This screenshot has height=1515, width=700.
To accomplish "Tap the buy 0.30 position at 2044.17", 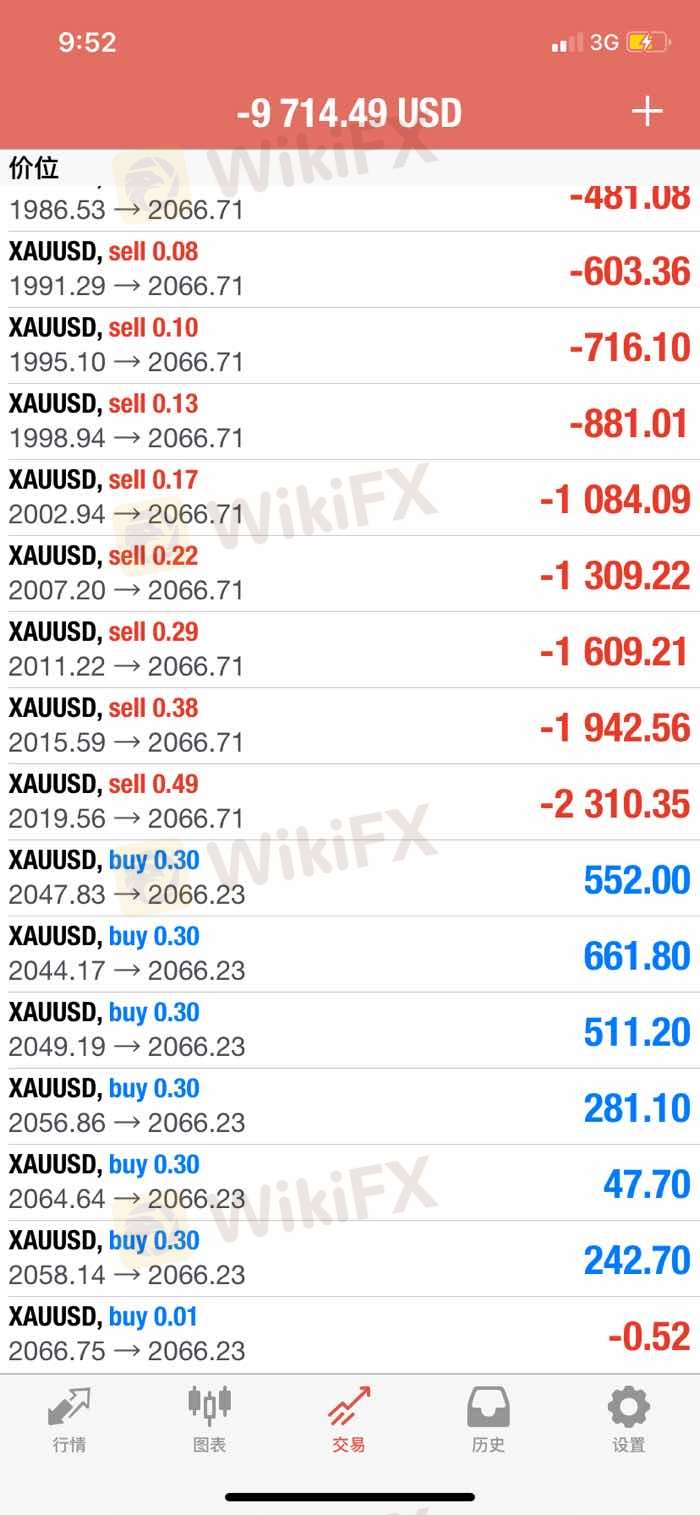I will pyautogui.click(x=350, y=954).
